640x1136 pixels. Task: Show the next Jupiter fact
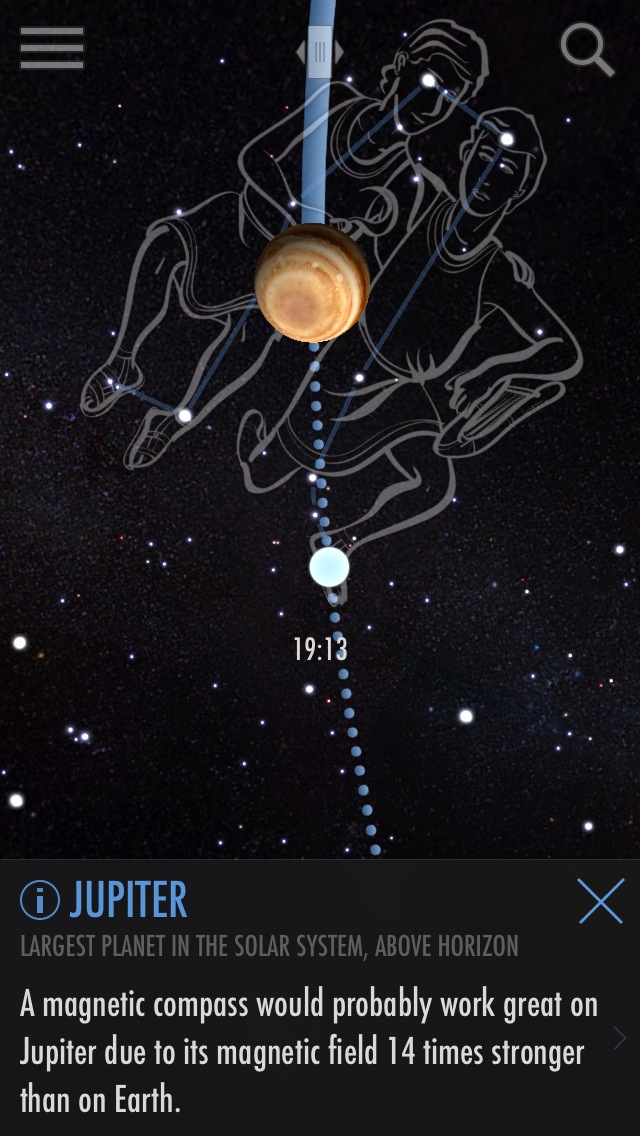coord(619,1038)
